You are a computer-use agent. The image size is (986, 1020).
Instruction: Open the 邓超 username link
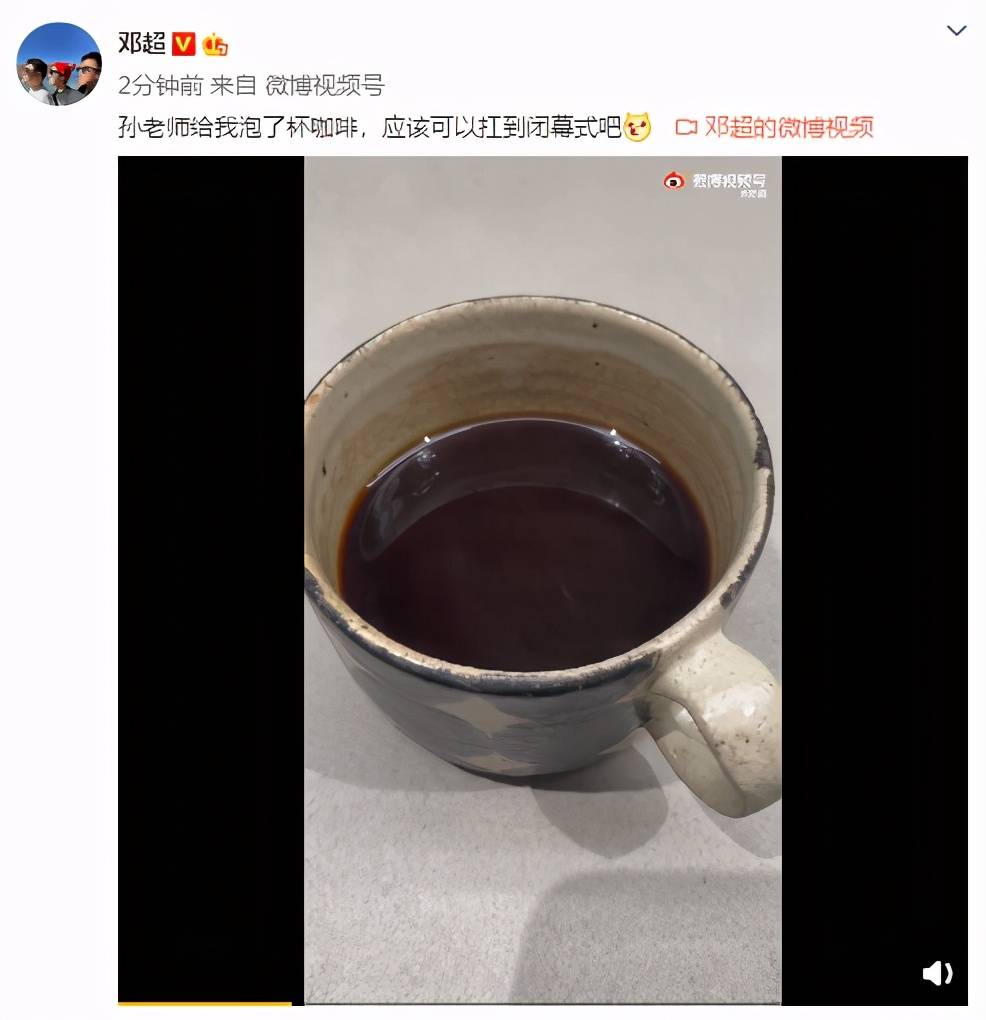tap(140, 44)
